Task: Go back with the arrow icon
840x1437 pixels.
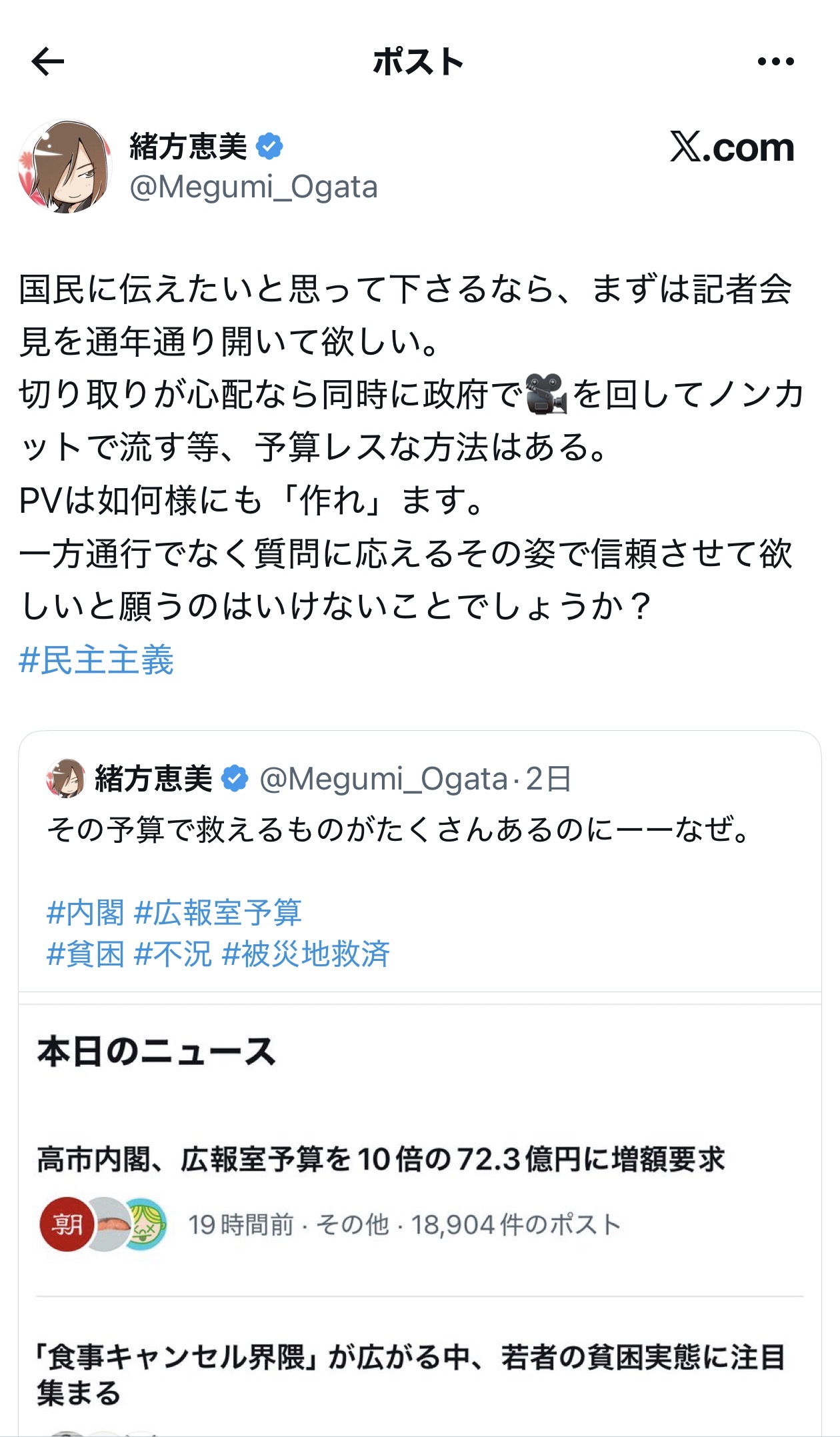Action: click(x=48, y=62)
